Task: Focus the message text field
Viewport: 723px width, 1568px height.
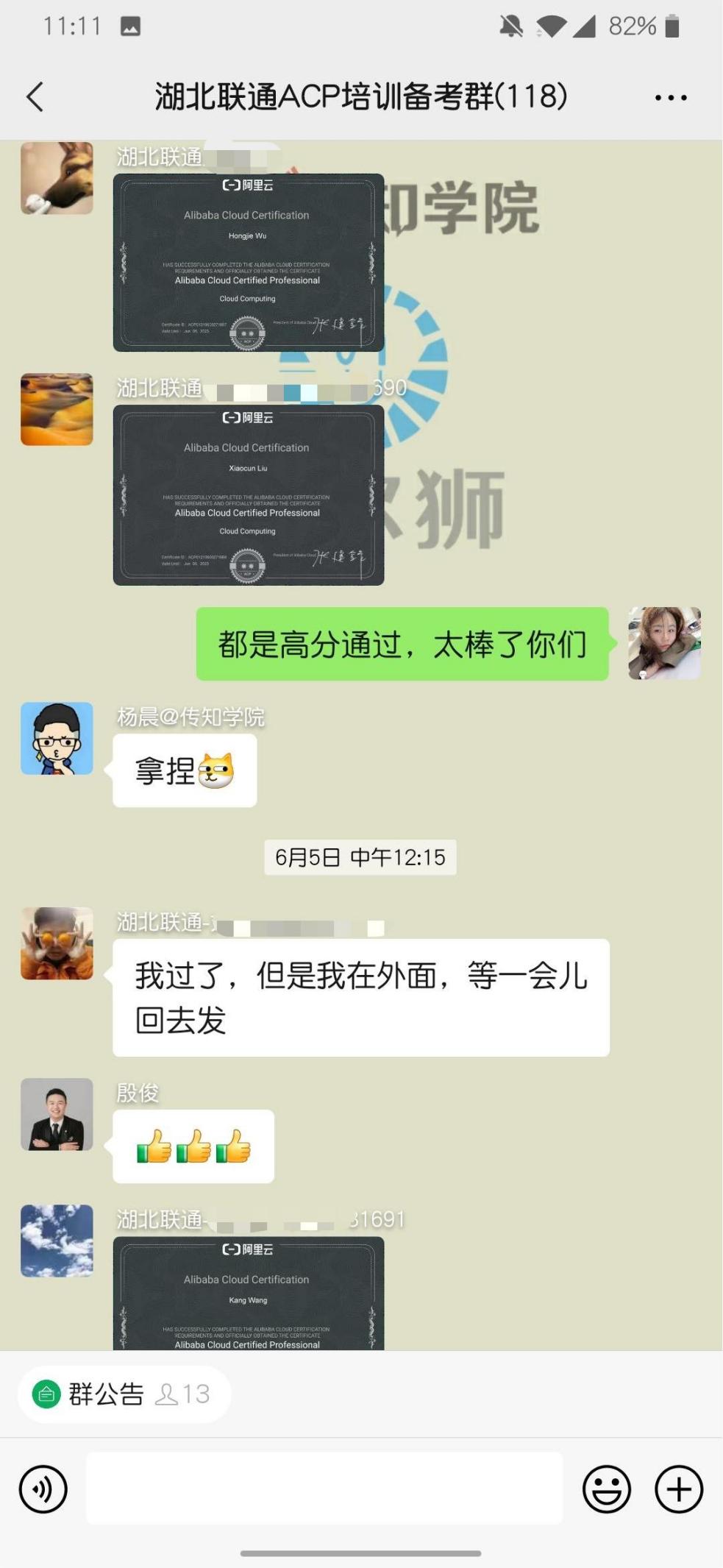Action: coord(324,1489)
